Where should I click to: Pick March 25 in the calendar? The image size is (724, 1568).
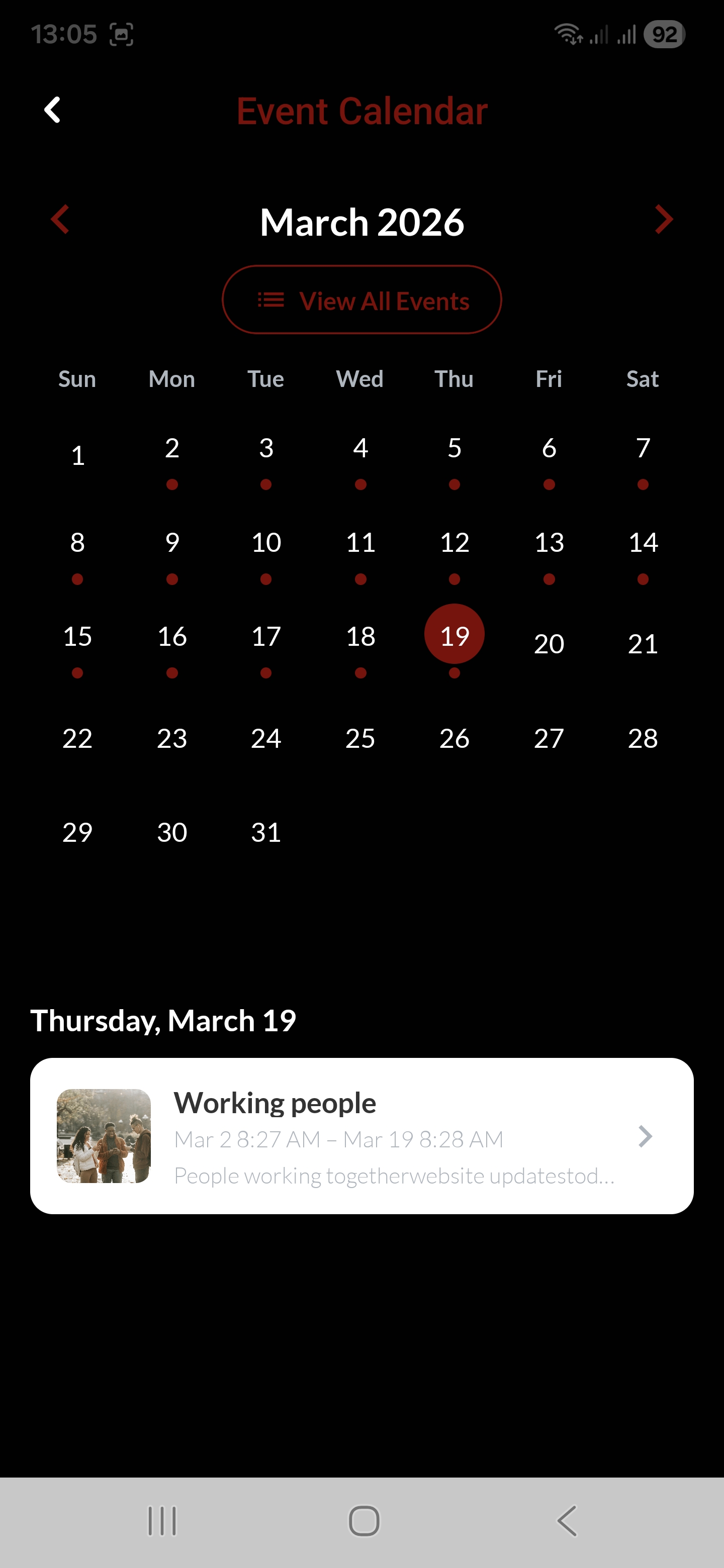coord(360,738)
